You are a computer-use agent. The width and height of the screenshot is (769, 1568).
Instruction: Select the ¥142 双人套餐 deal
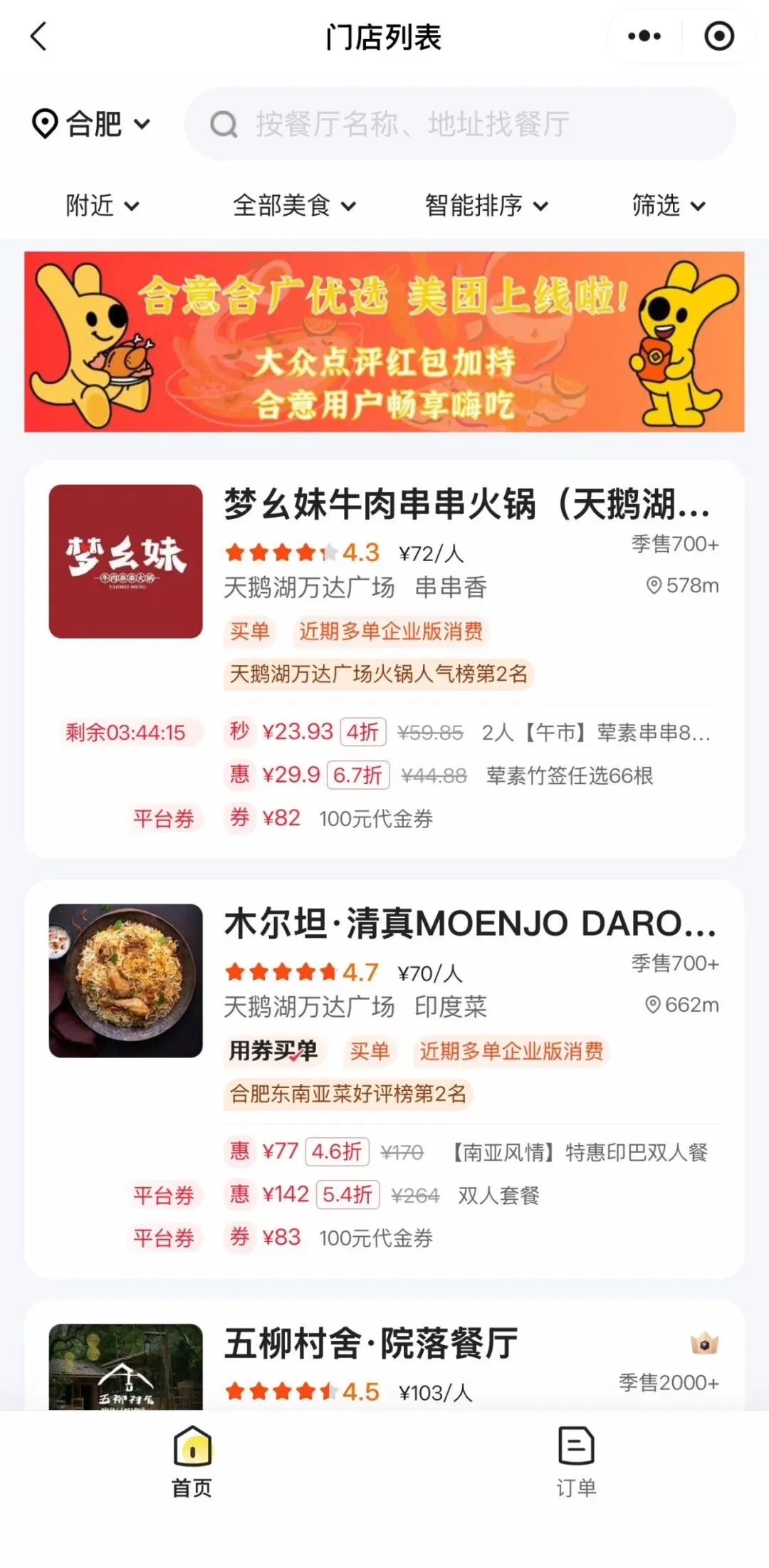[399, 1195]
